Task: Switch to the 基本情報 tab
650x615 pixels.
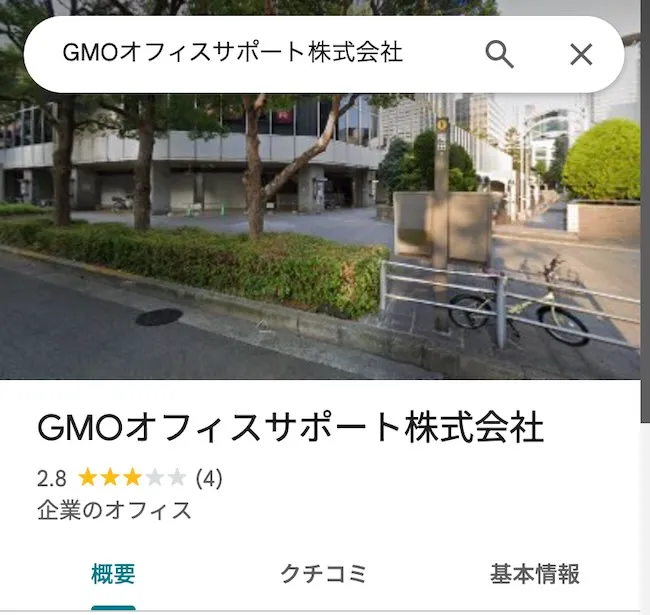Action: 534,574
